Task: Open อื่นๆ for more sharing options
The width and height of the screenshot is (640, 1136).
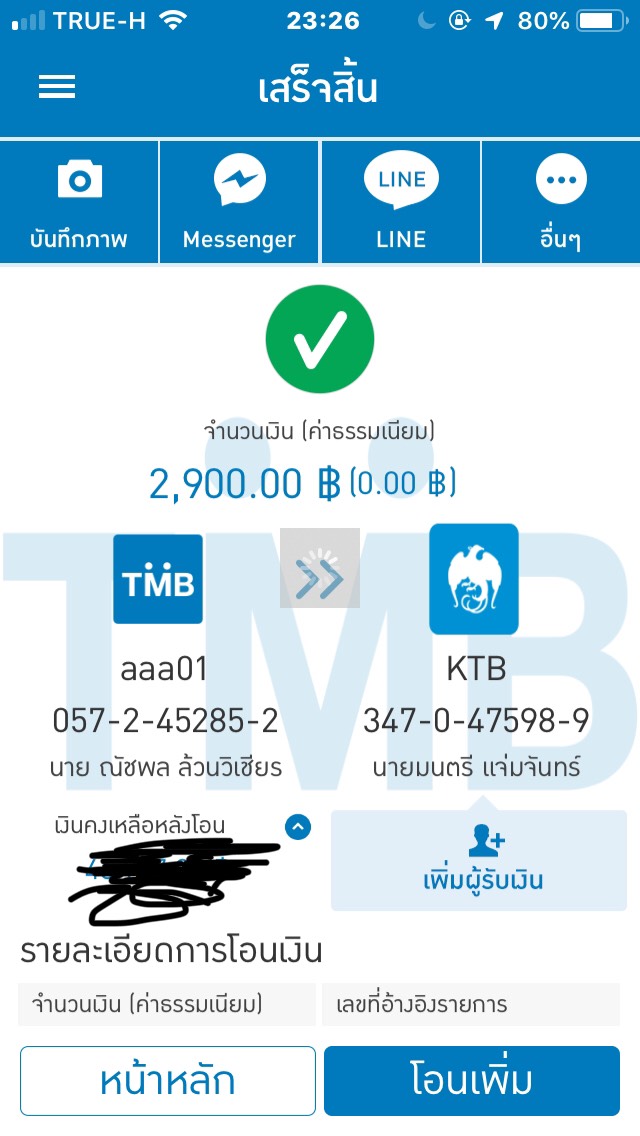Action: point(560,203)
